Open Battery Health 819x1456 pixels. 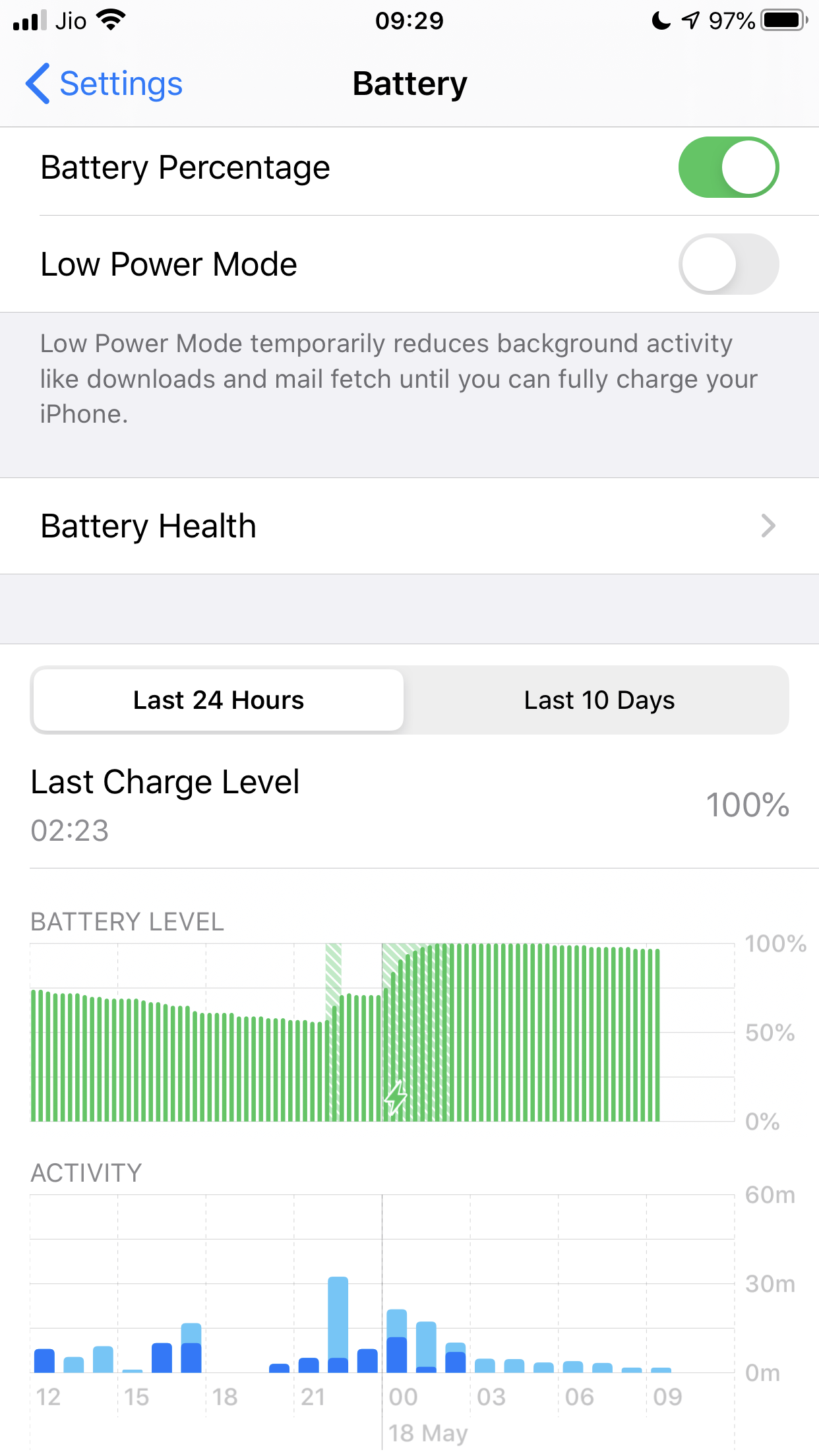click(x=409, y=526)
